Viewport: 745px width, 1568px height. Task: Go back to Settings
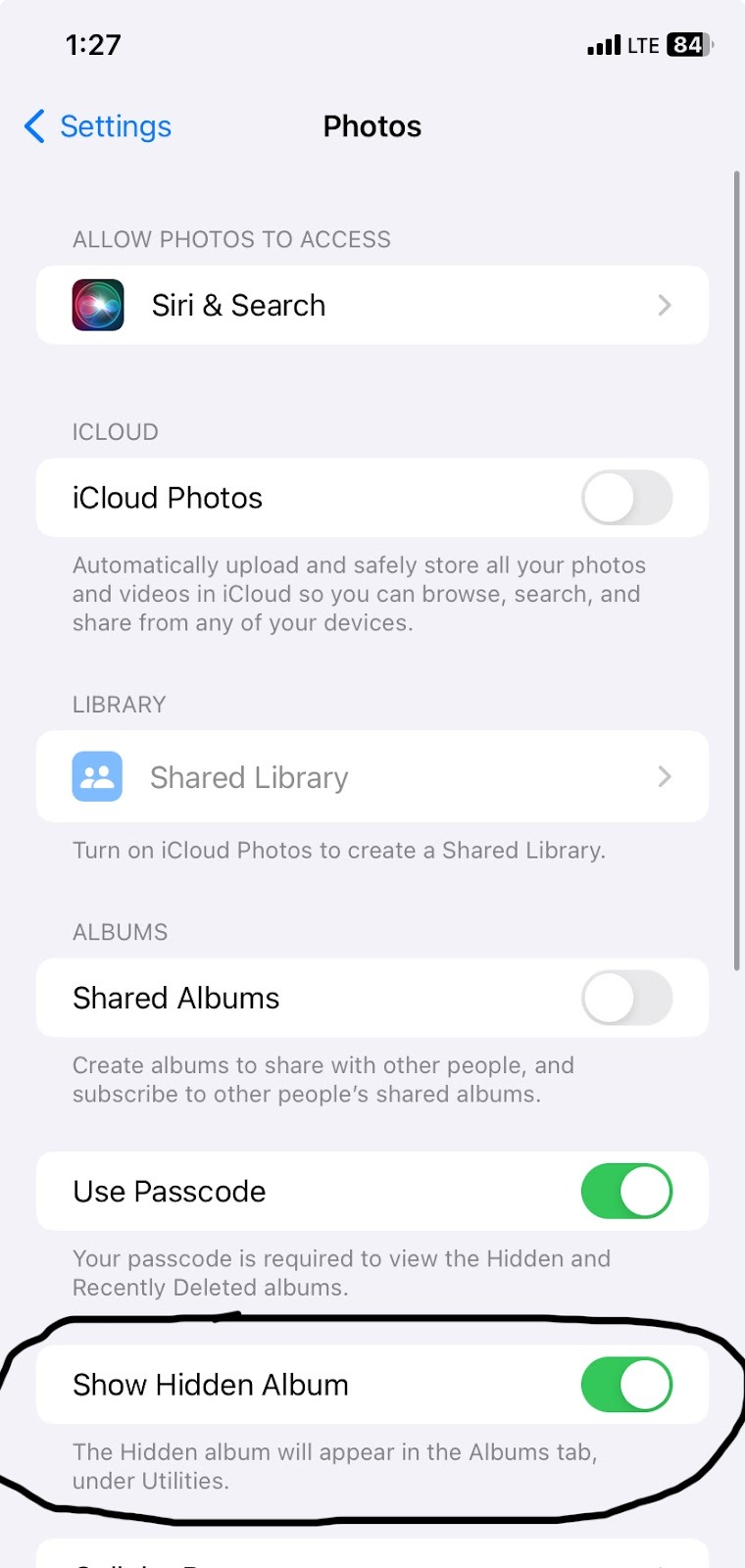98,126
